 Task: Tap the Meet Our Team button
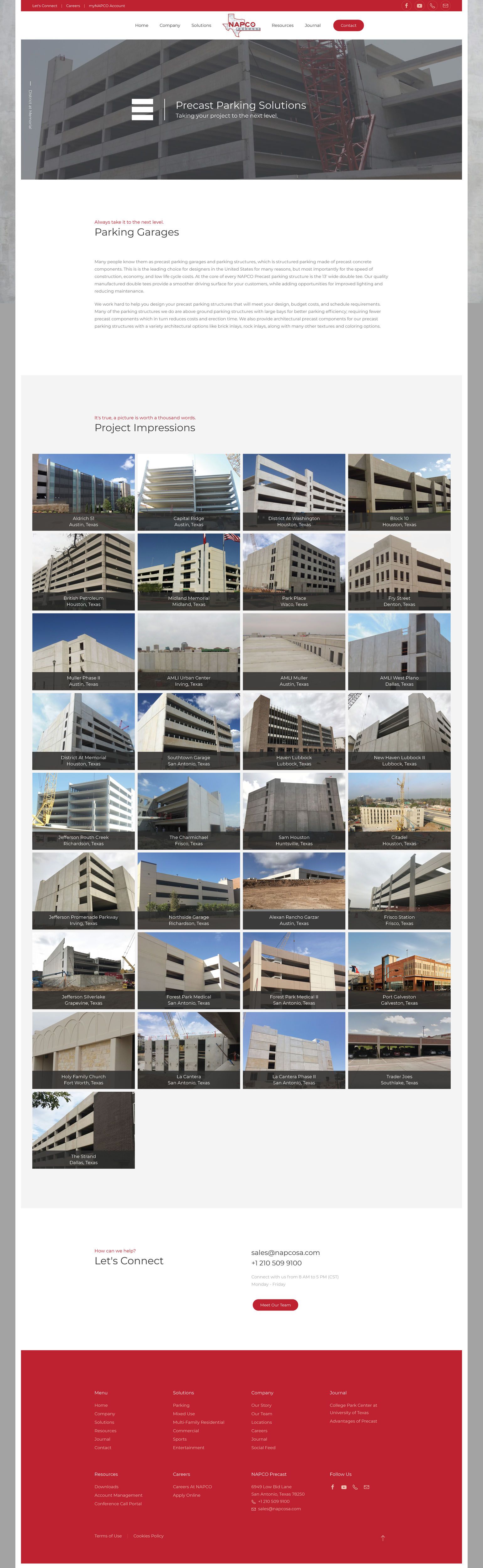point(275,1305)
